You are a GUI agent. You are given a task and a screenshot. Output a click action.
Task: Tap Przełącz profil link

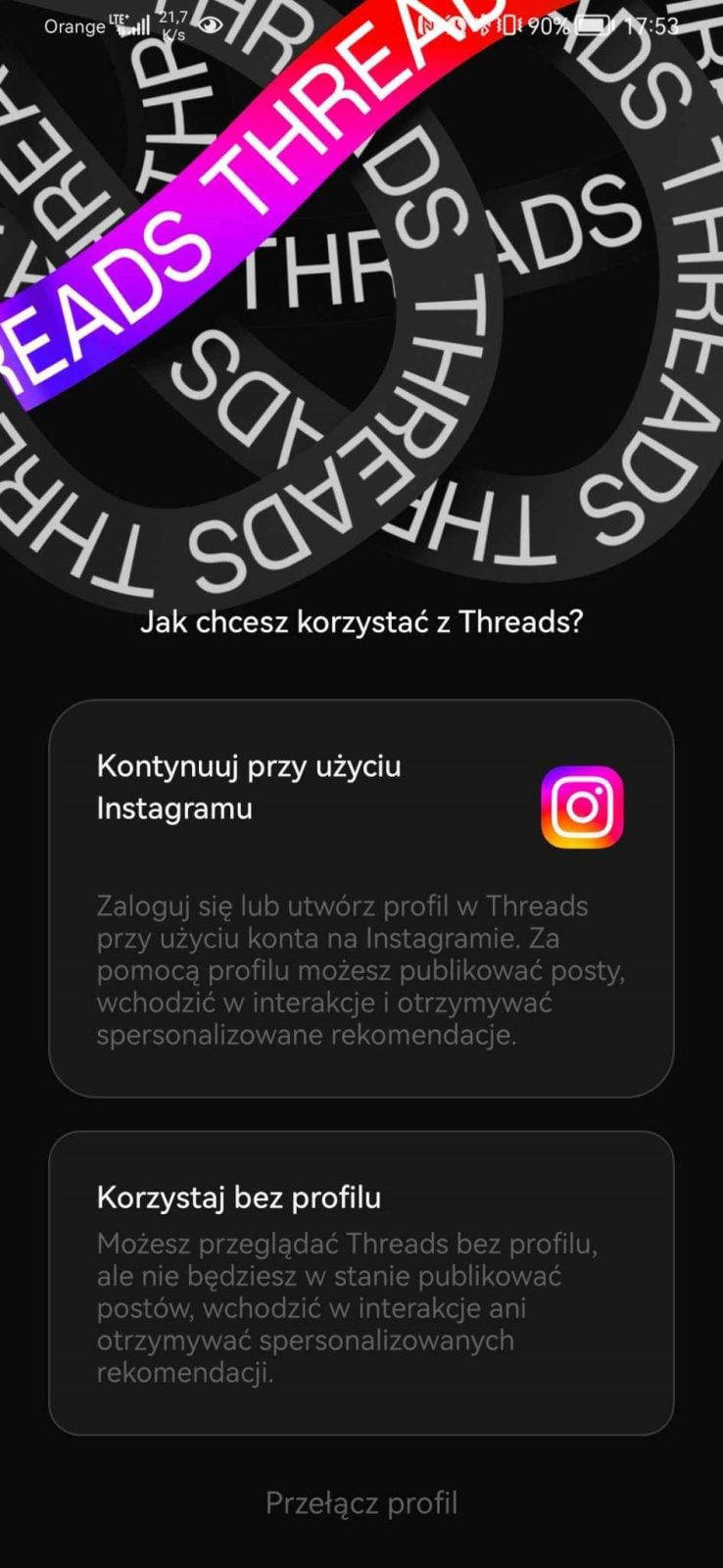click(x=361, y=1502)
